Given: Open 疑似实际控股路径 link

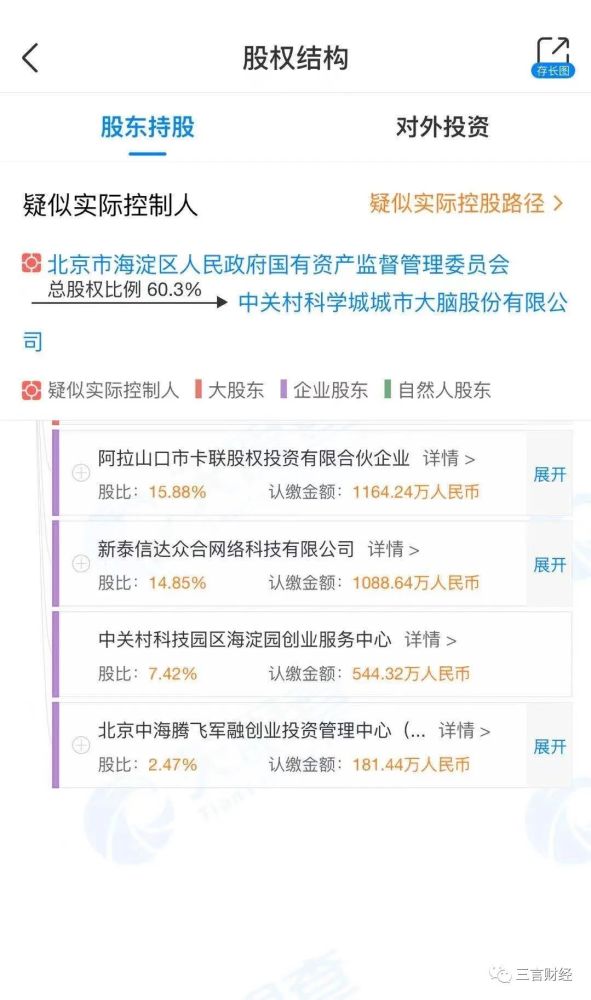Looking at the screenshot, I should (x=467, y=203).
